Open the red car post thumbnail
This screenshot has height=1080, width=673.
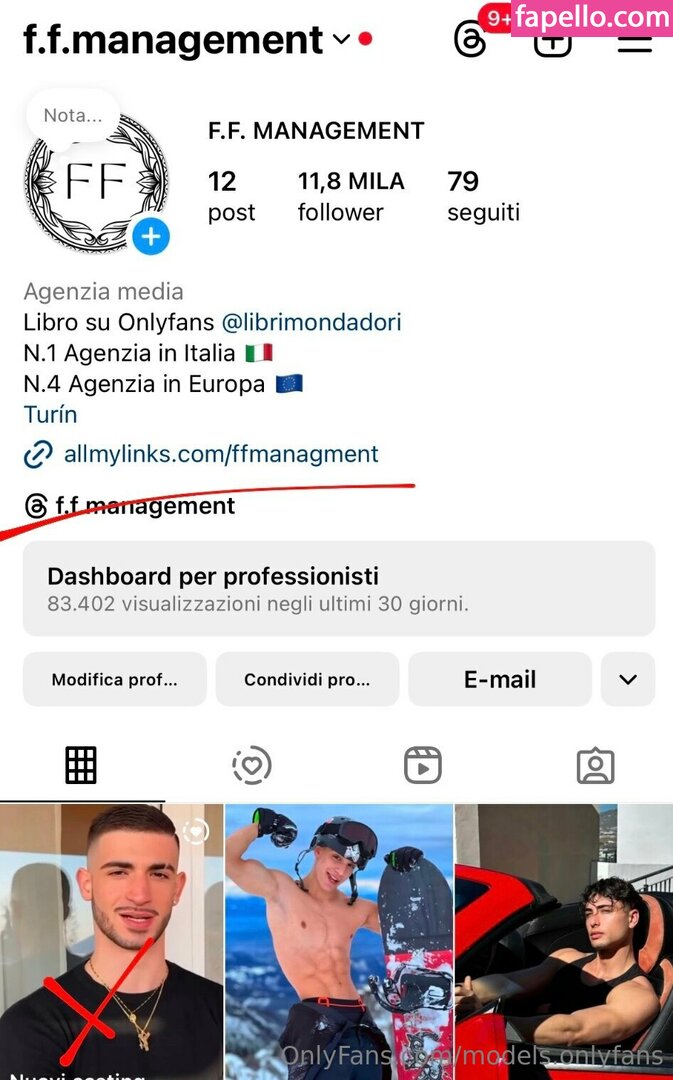(564, 940)
